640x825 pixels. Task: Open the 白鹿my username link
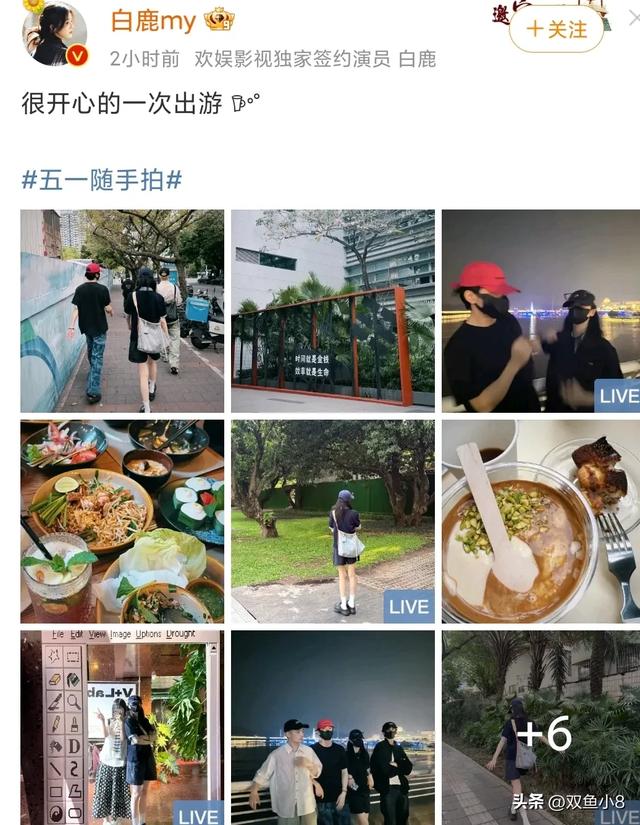click(153, 20)
